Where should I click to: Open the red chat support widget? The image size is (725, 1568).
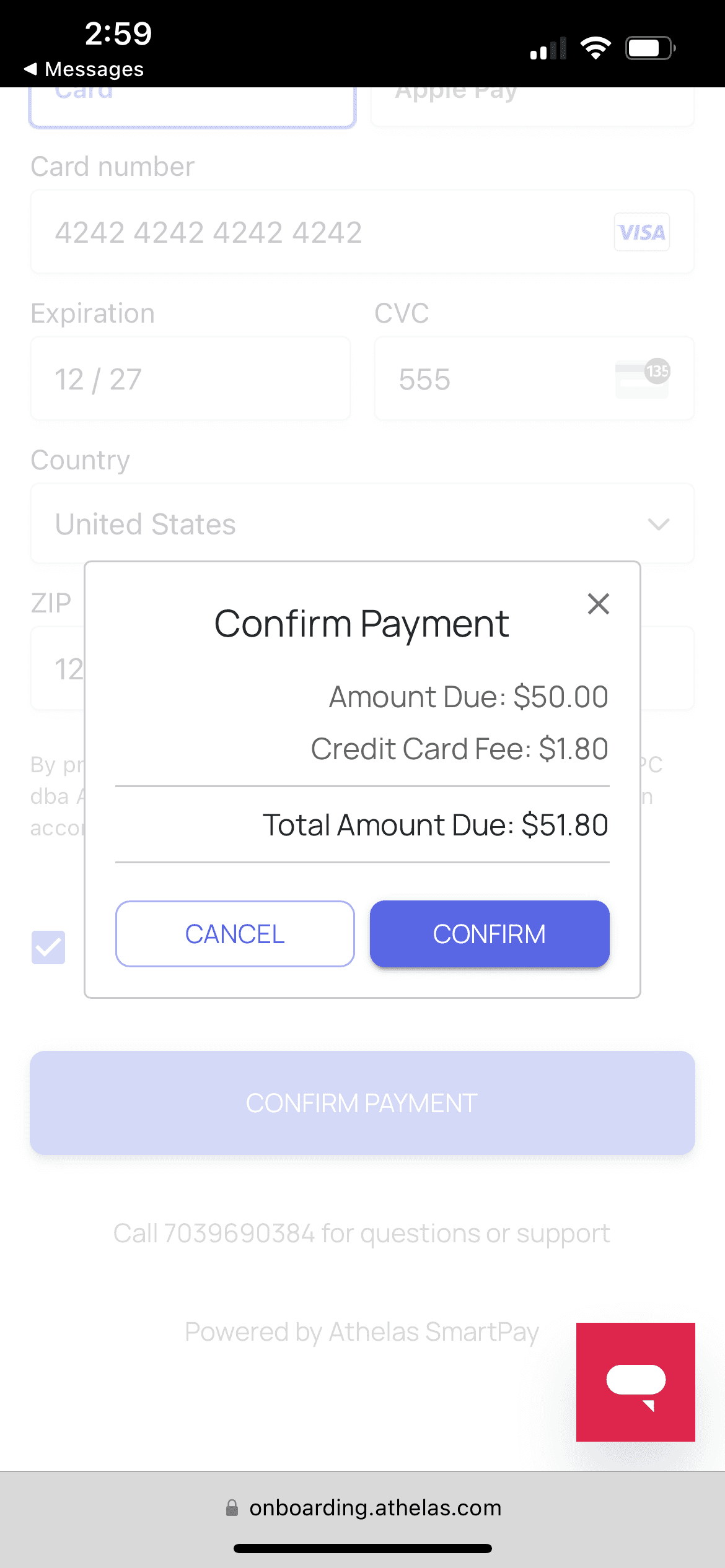(635, 1382)
